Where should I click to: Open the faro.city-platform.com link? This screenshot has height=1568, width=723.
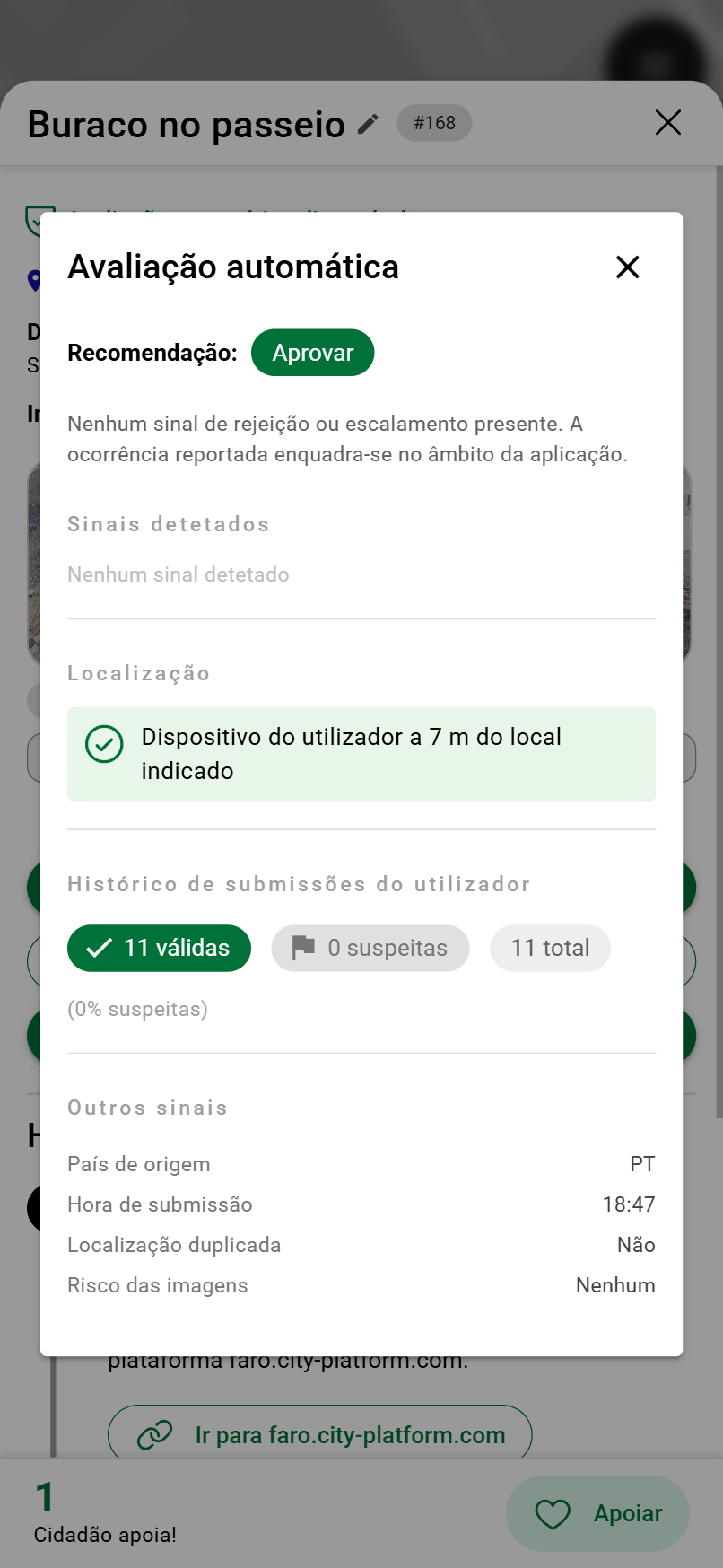pyautogui.click(x=319, y=1434)
